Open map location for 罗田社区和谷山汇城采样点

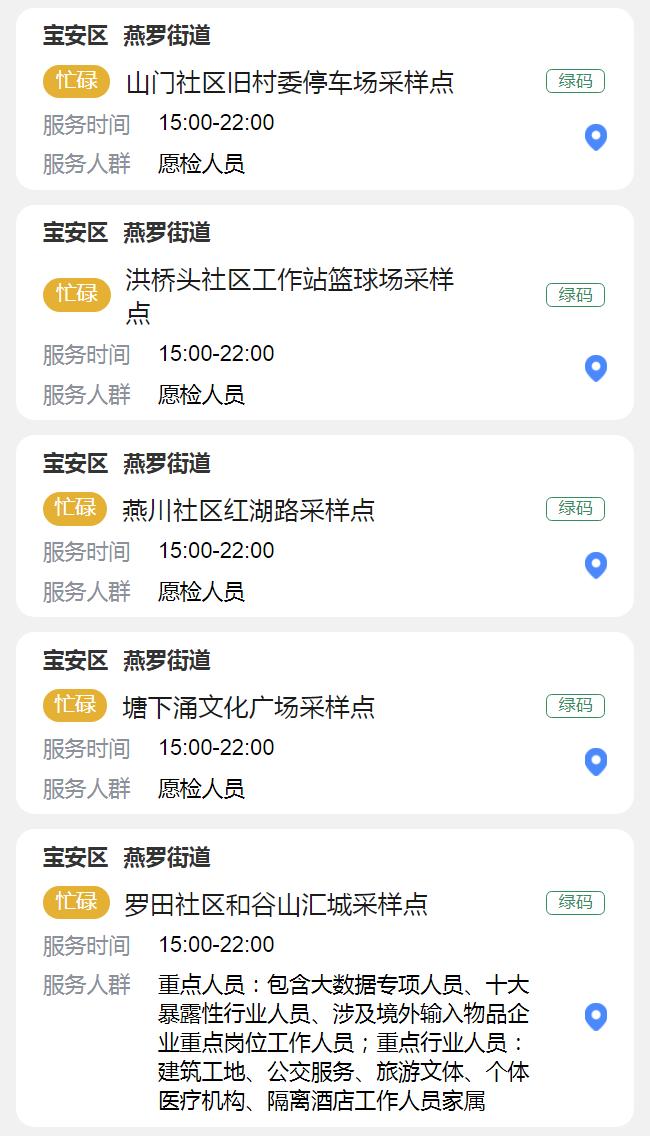click(x=596, y=1017)
